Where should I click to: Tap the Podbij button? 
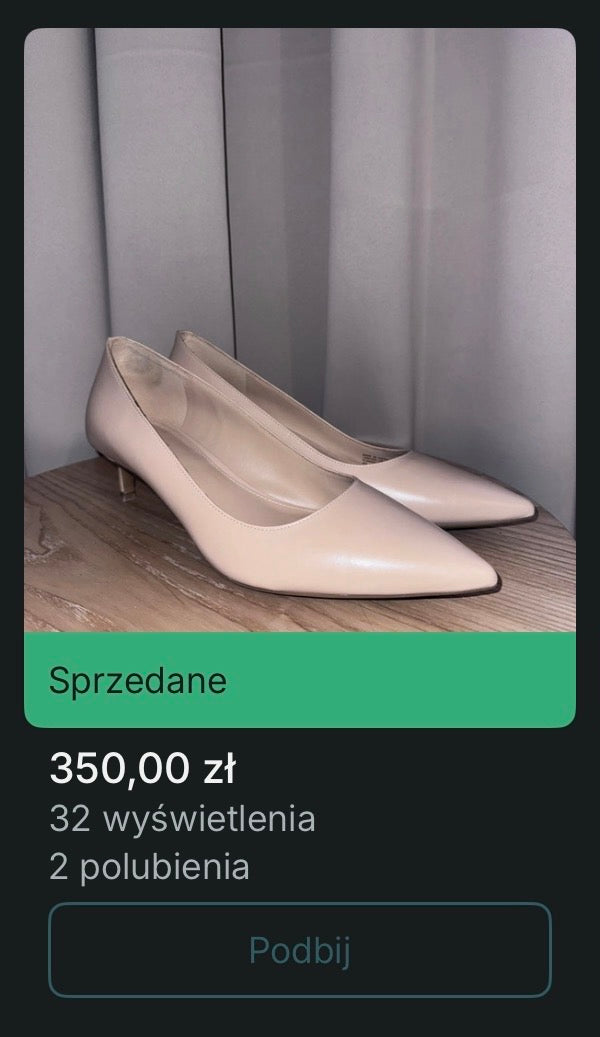pos(300,950)
